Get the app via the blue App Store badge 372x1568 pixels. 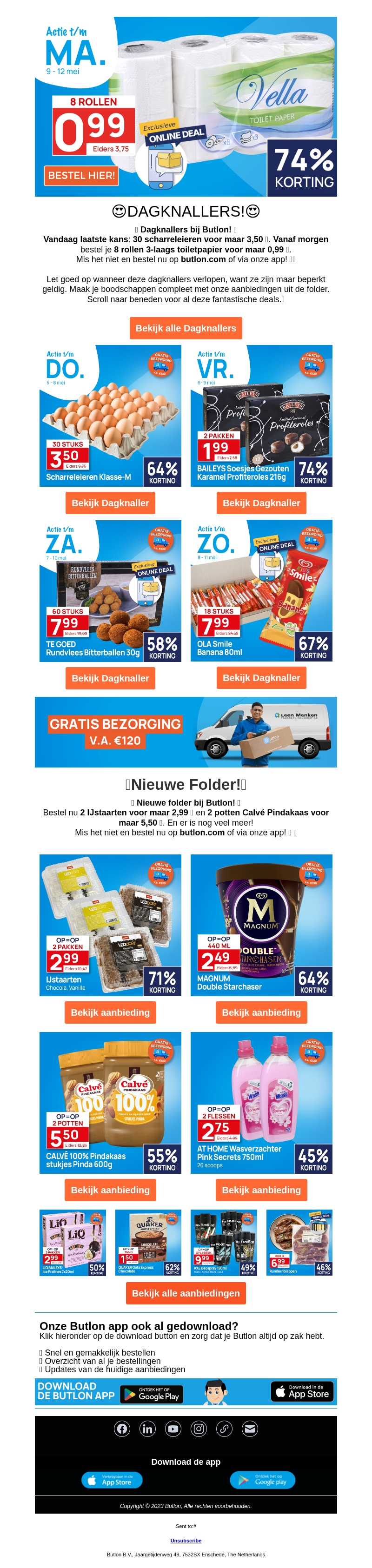coord(112,1480)
